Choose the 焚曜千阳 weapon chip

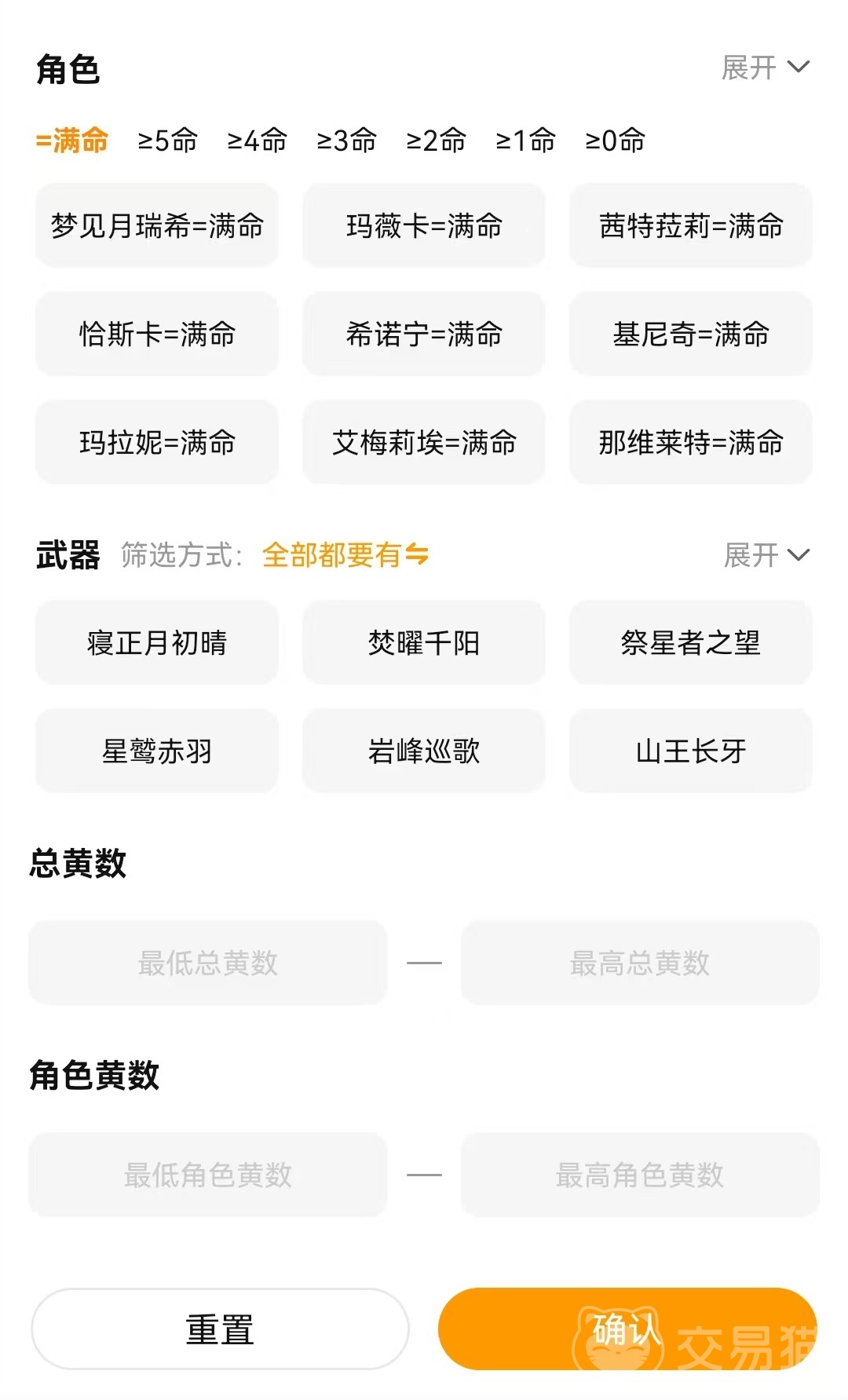click(424, 643)
